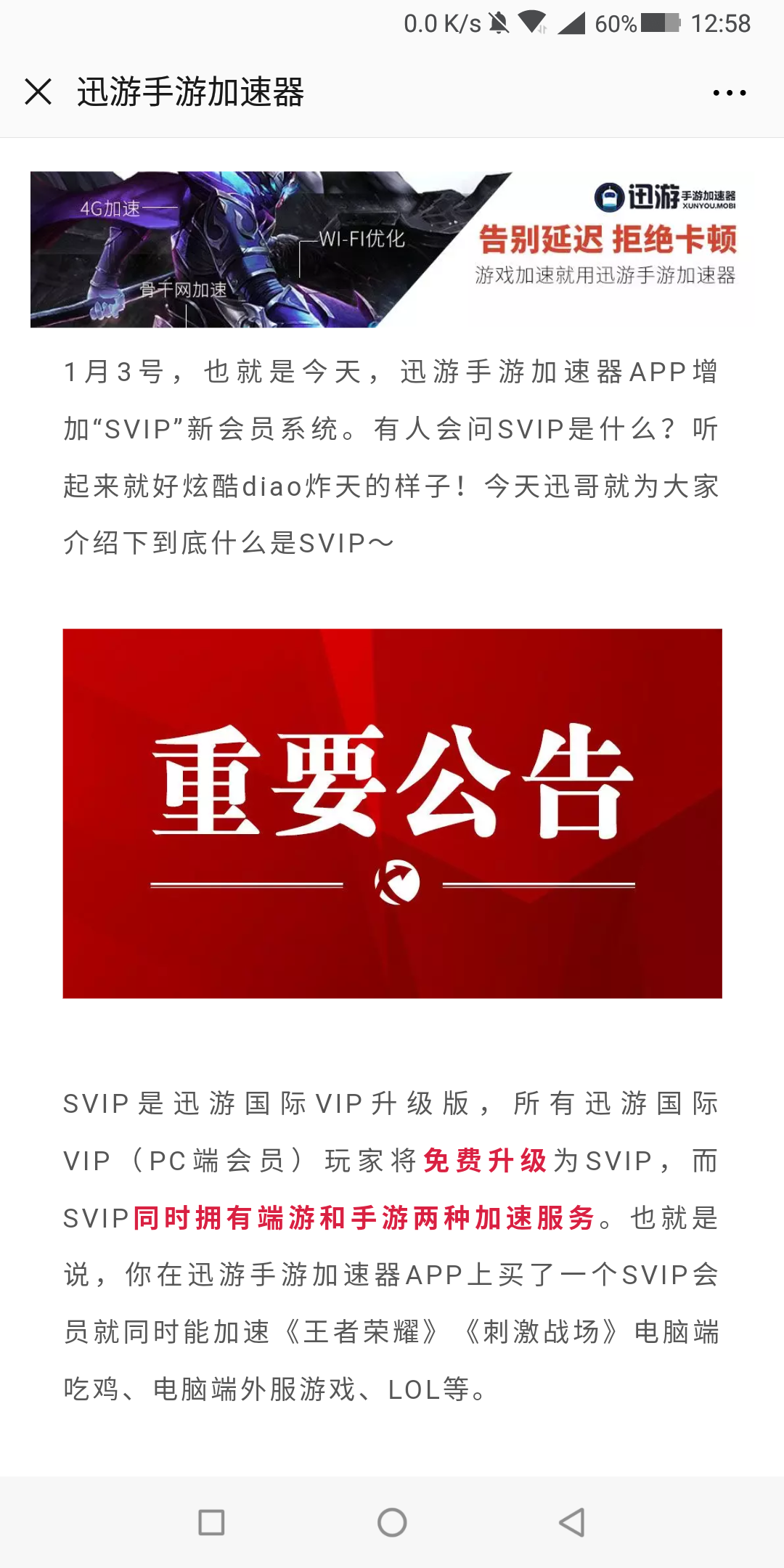Open the three-dot overflow menu

pyautogui.click(x=730, y=93)
